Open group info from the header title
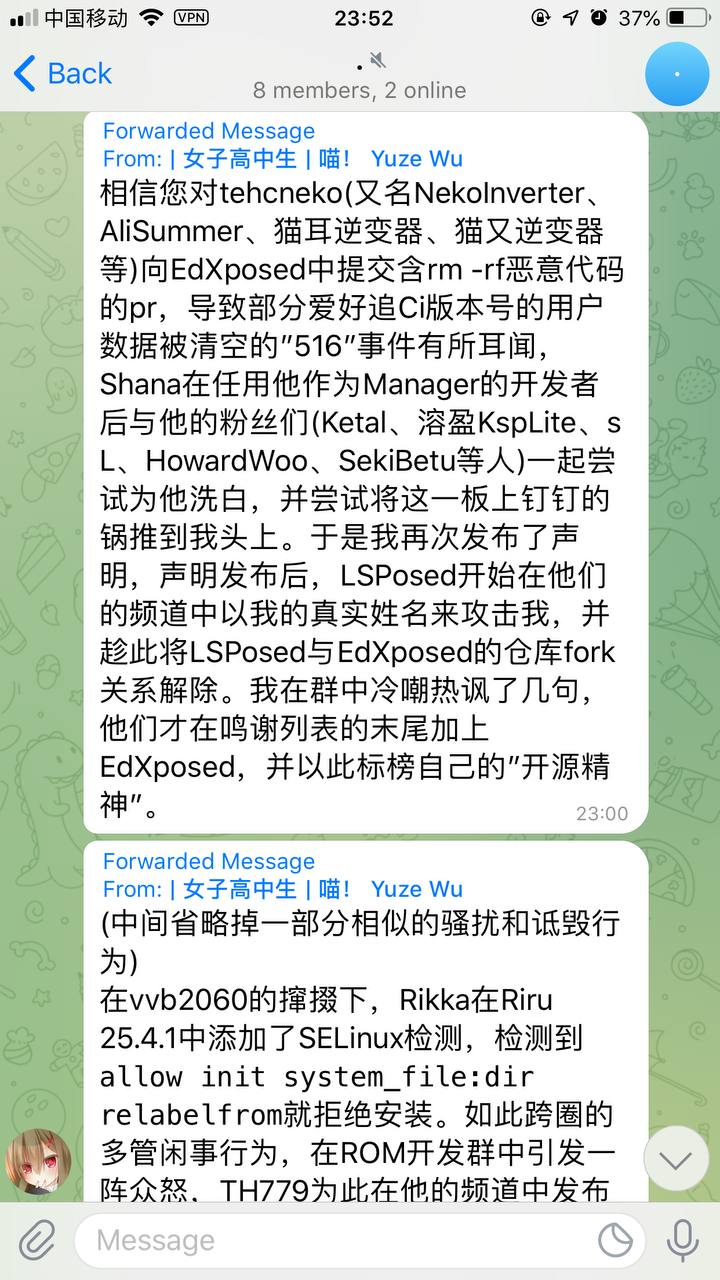The width and height of the screenshot is (720, 1280). click(359, 76)
